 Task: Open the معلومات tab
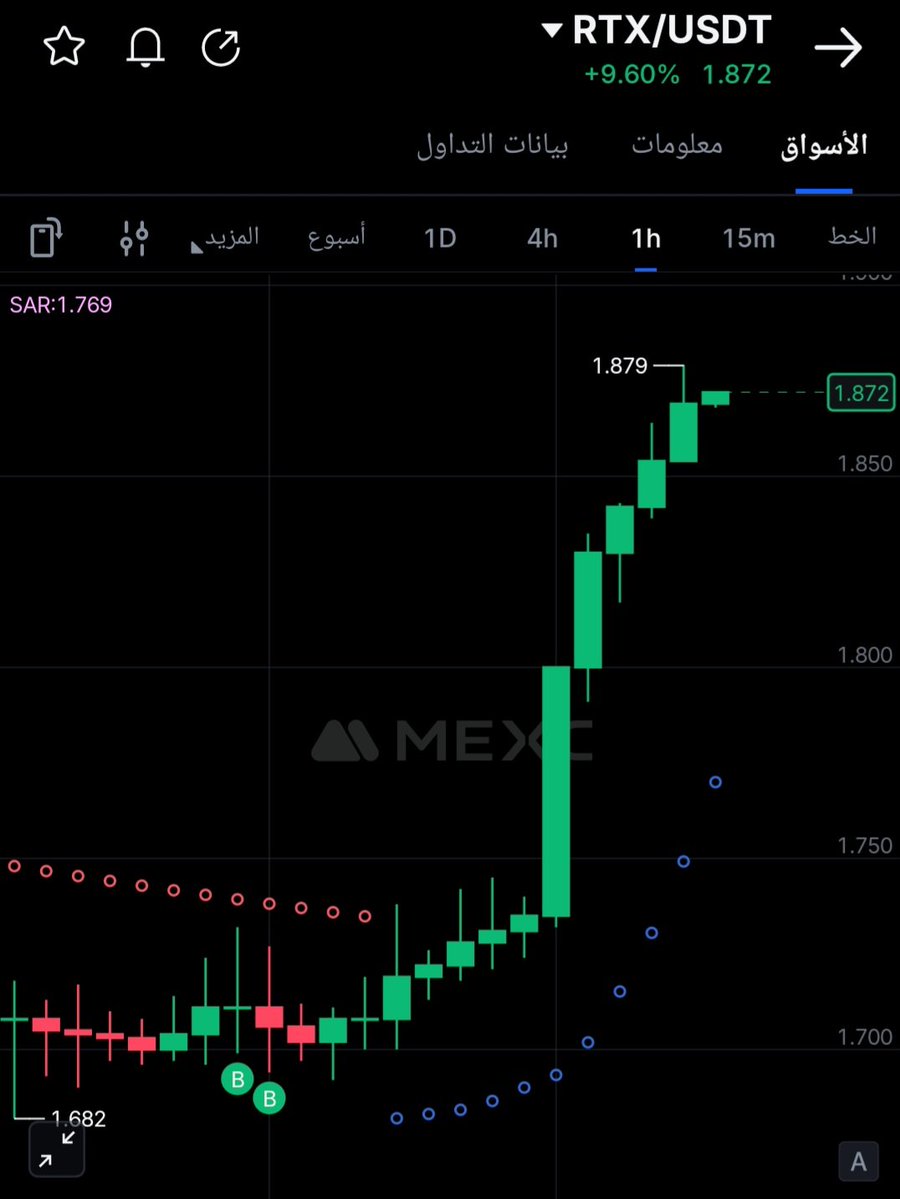click(677, 145)
